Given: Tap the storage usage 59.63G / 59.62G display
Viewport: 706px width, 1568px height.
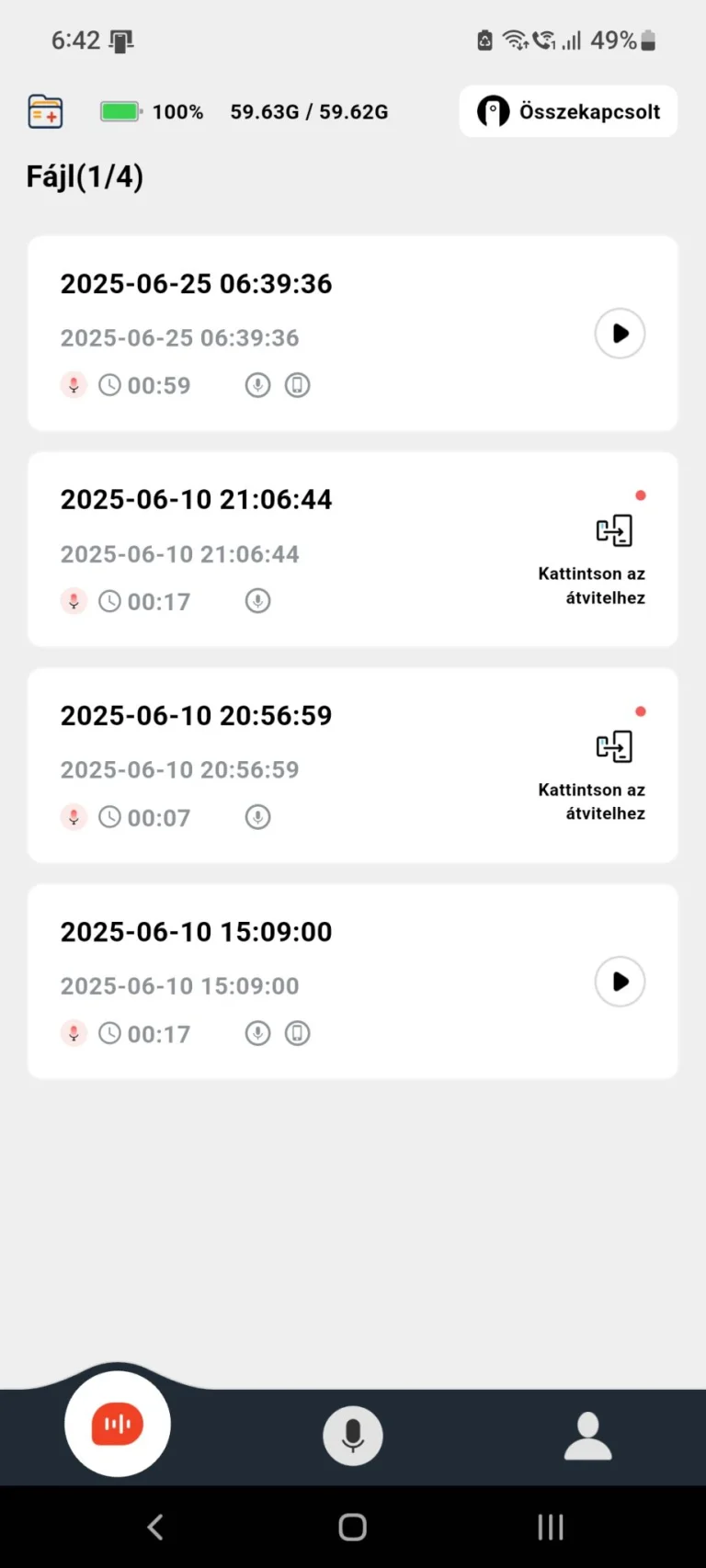Looking at the screenshot, I should pyautogui.click(x=309, y=111).
